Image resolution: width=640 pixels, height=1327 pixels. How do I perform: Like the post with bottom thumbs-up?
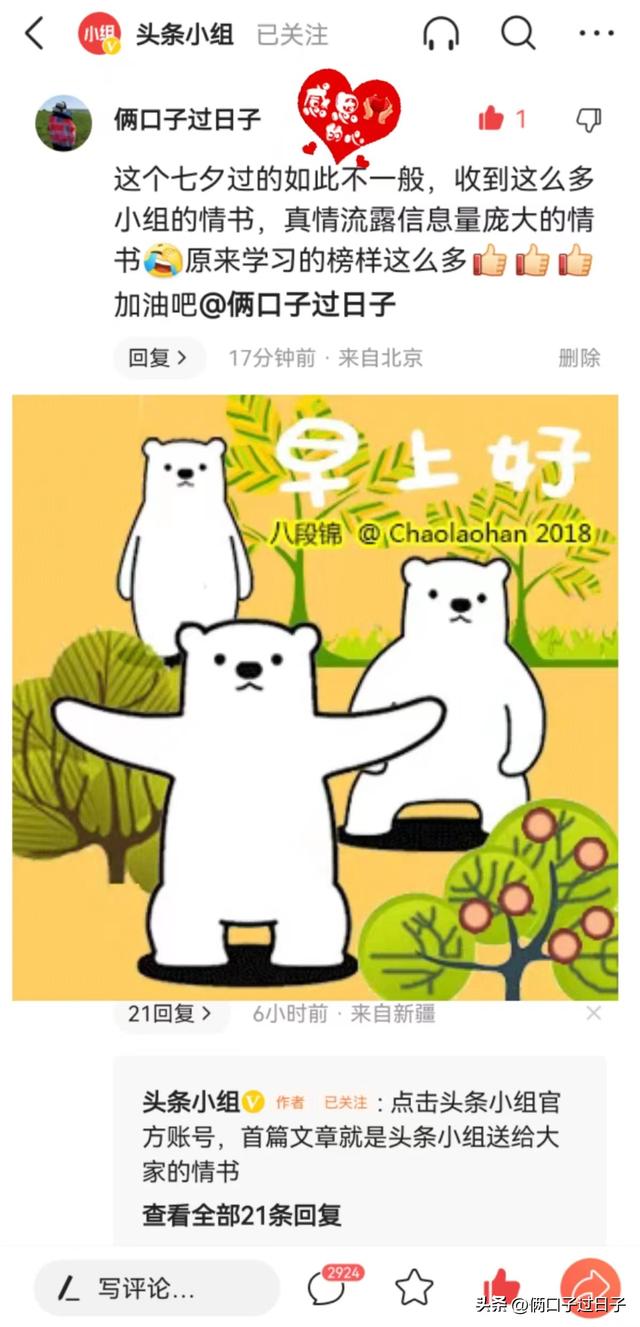click(501, 1288)
